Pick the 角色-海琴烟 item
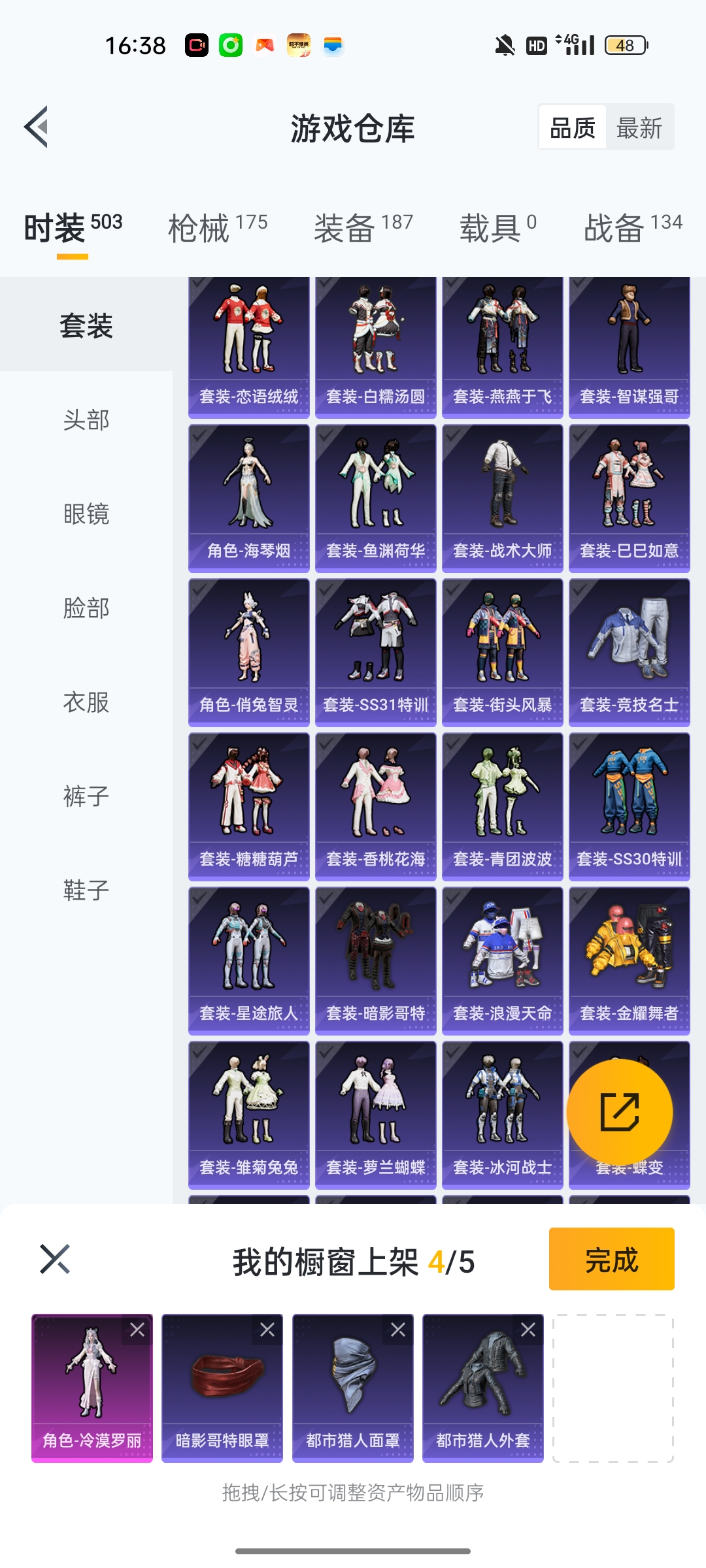The height and width of the screenshot is (1568, 706). [248, 498]
